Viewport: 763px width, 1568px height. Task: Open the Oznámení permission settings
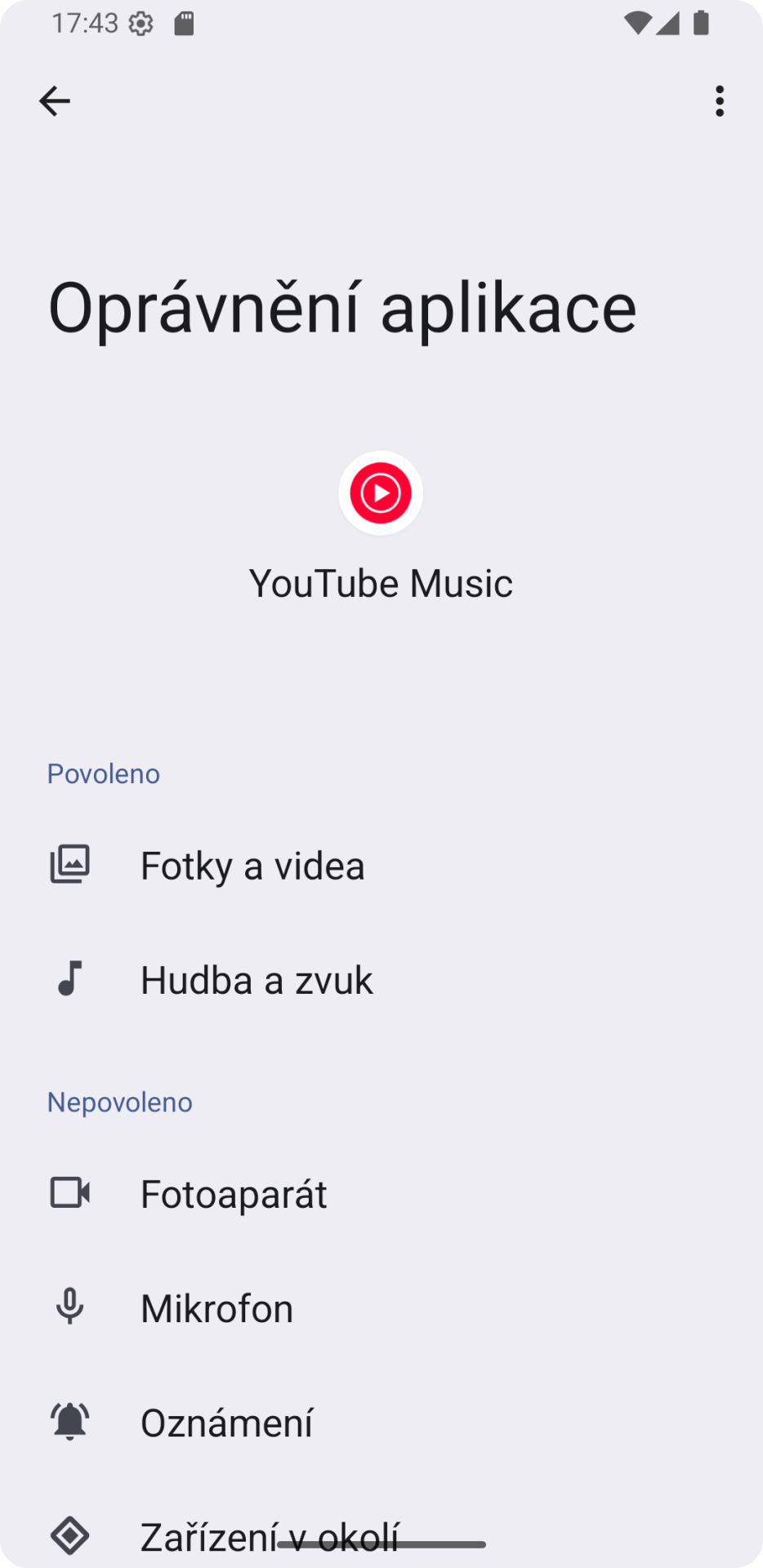point(226,1421)
